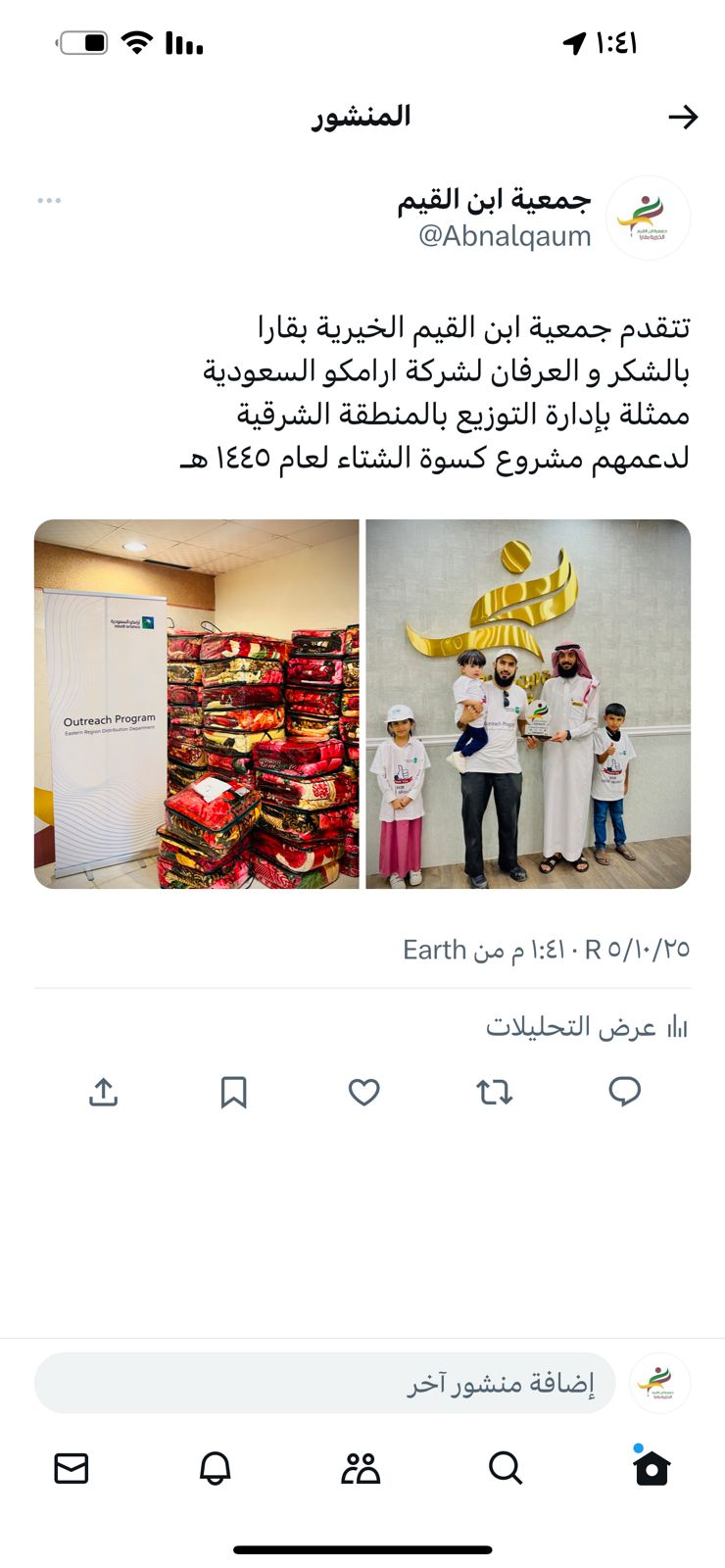The image size is (725, 1568).
Task: Open the post's three-dot options menu
Action: click(x=49, y=201)
